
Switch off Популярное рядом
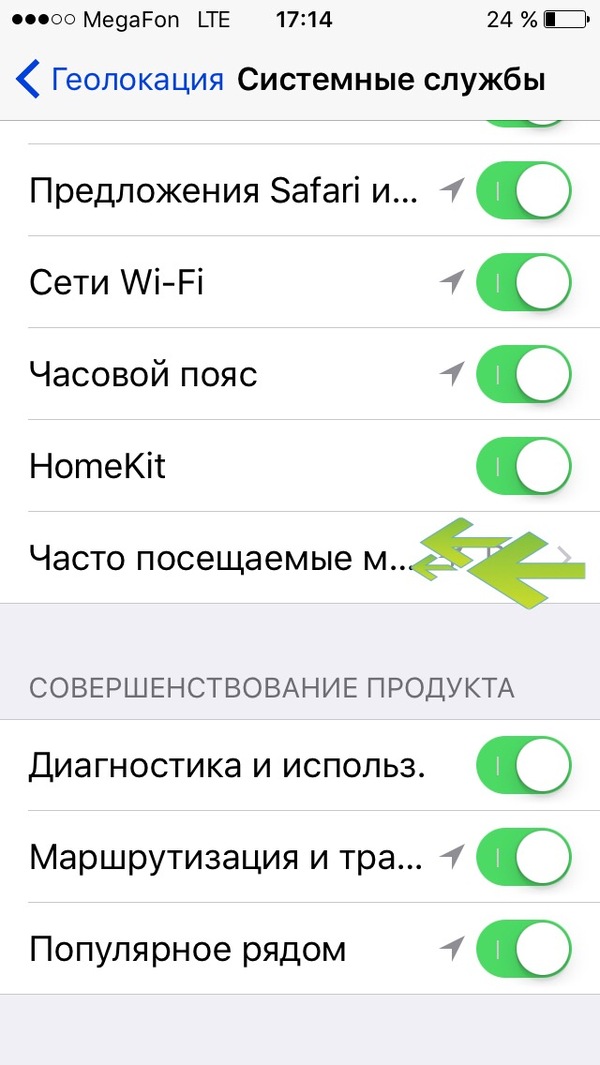(x=524, y=948)
